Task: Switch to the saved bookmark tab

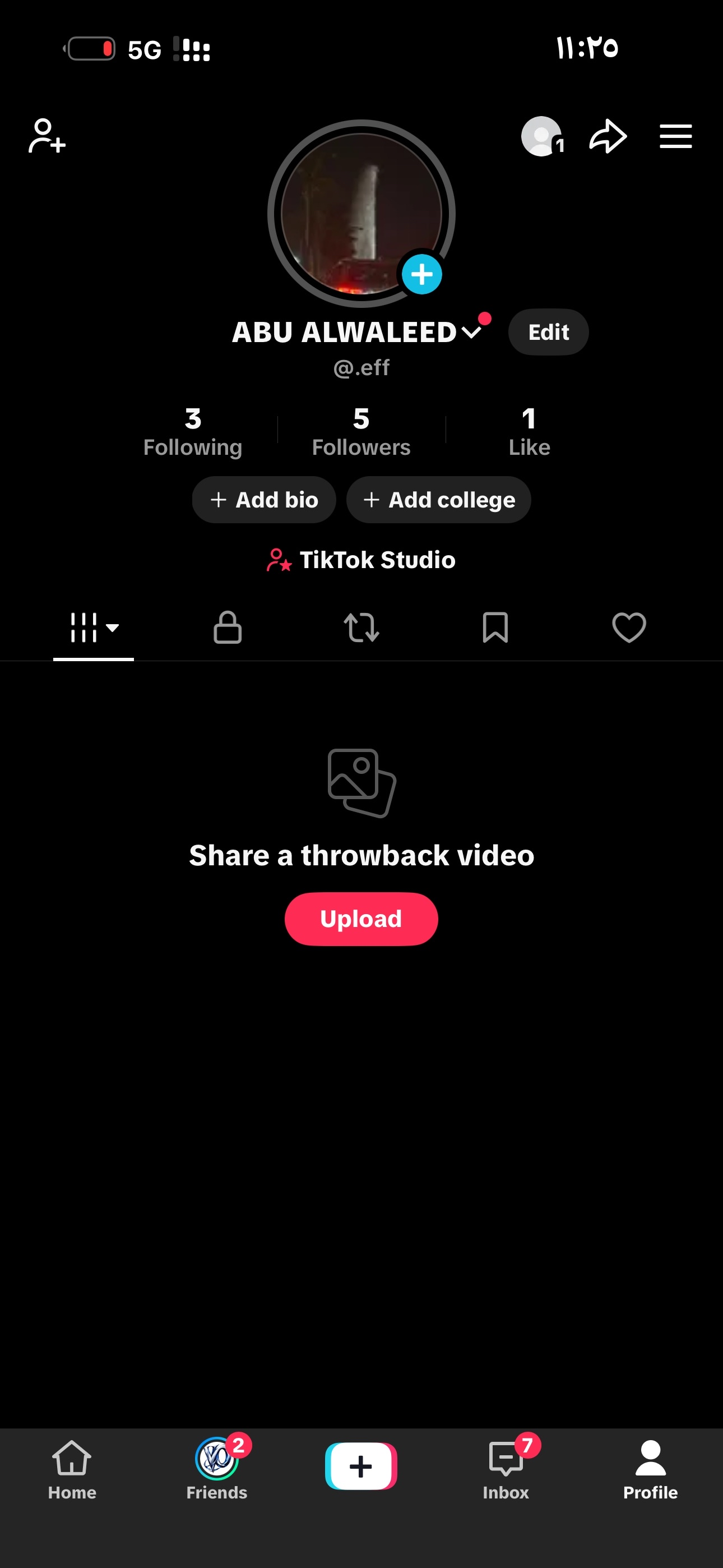Action: tap(495, 628)
